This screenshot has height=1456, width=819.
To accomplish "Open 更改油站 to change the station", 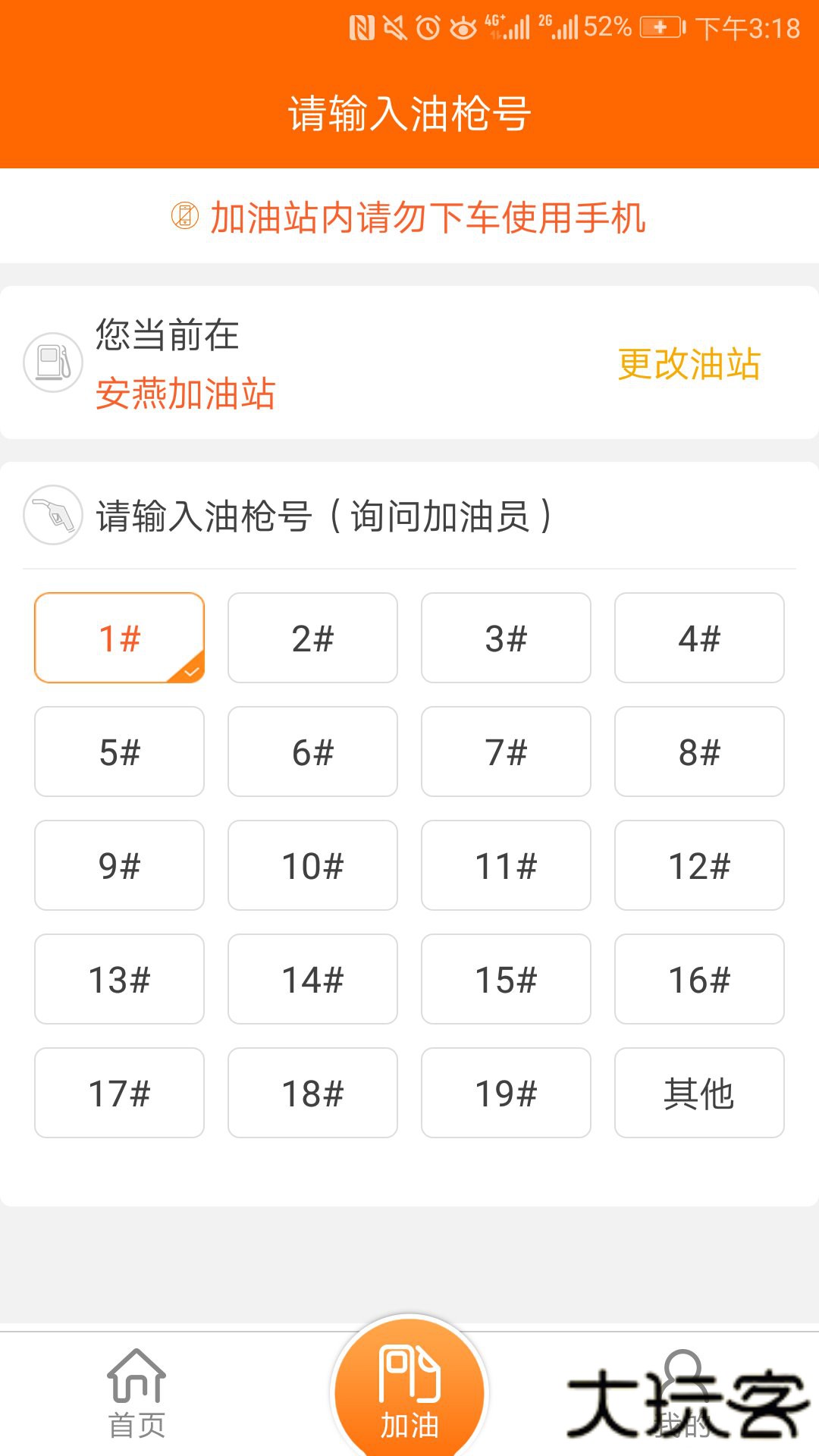I will pos(691,366).
